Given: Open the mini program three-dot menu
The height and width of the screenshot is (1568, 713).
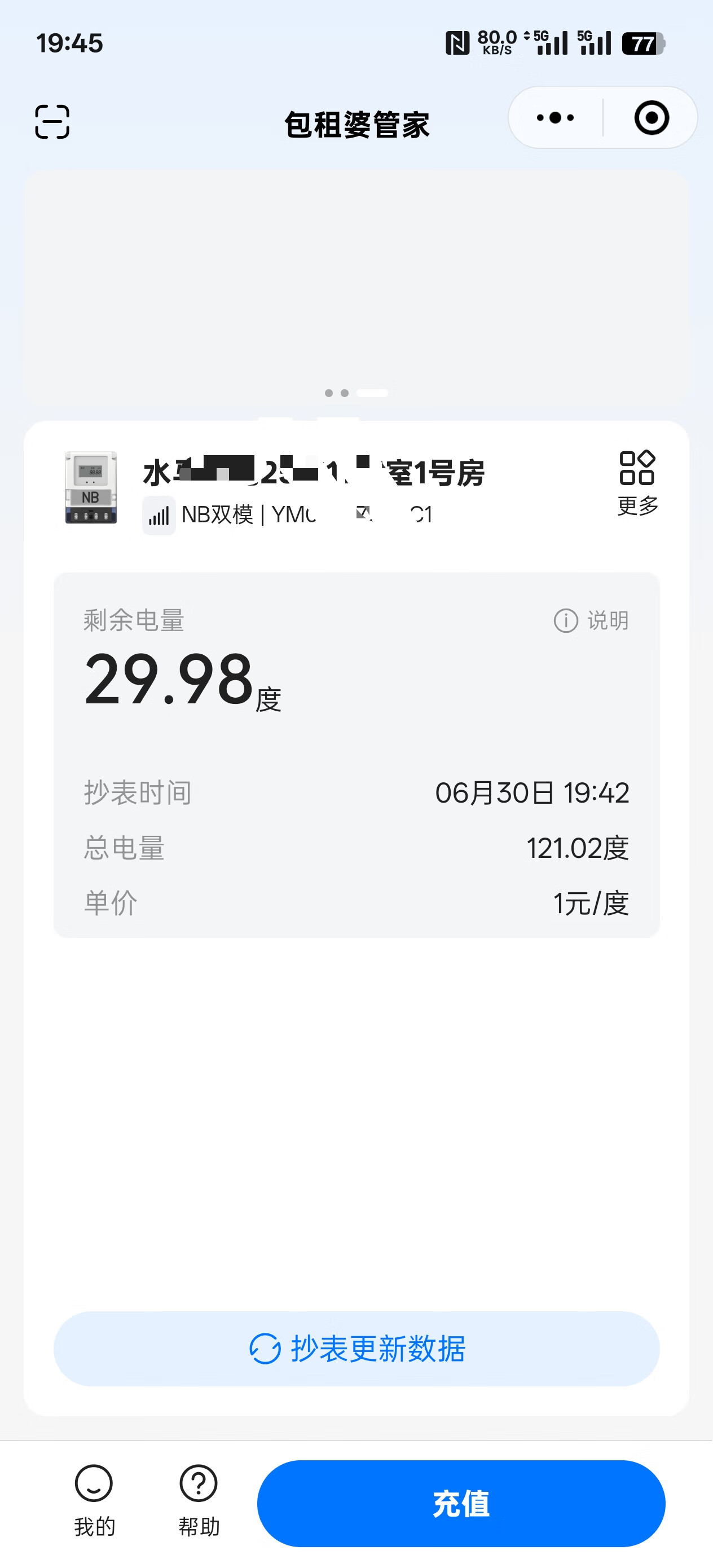Looking at the screenshot, I should click(555, 117).
